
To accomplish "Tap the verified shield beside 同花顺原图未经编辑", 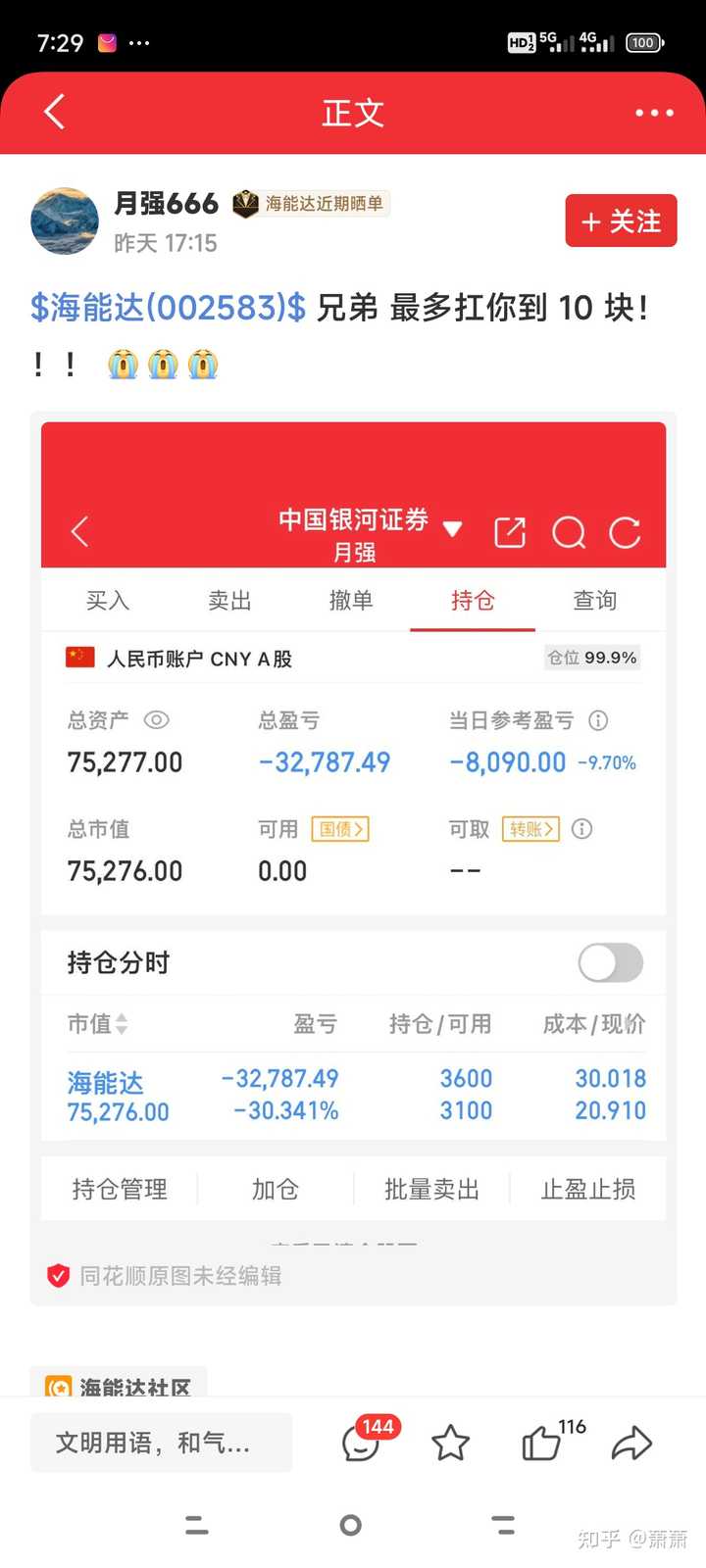I will click(x=59, y=1276).
